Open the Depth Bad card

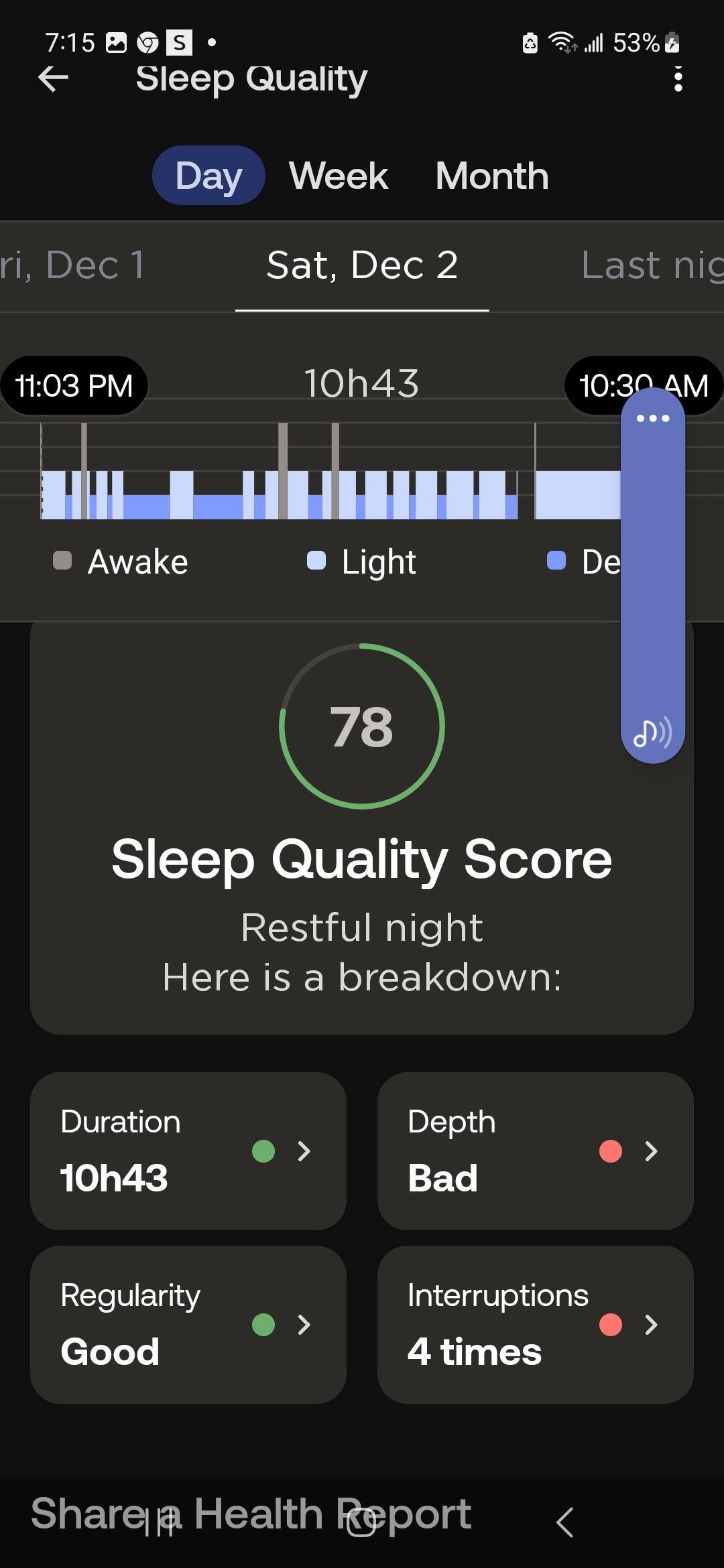(x=535, y=1151)
